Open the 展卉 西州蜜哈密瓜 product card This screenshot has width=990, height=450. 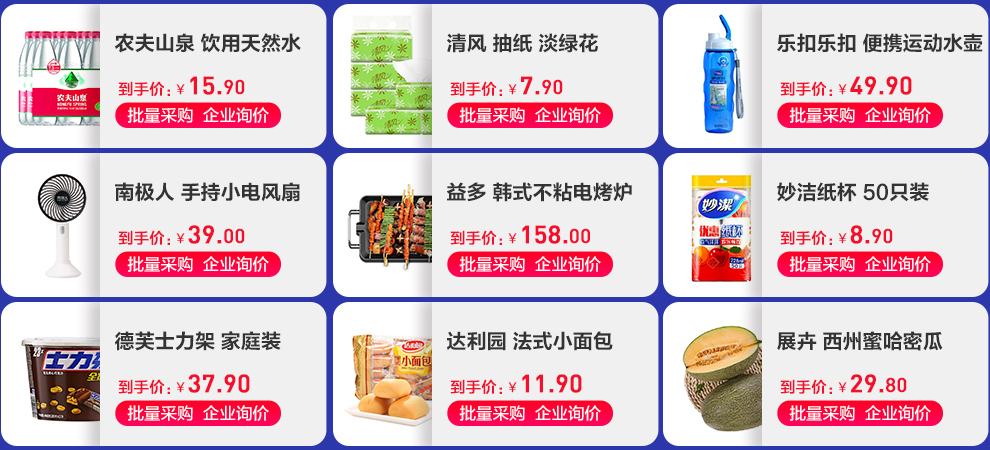(x=859, y=341)
